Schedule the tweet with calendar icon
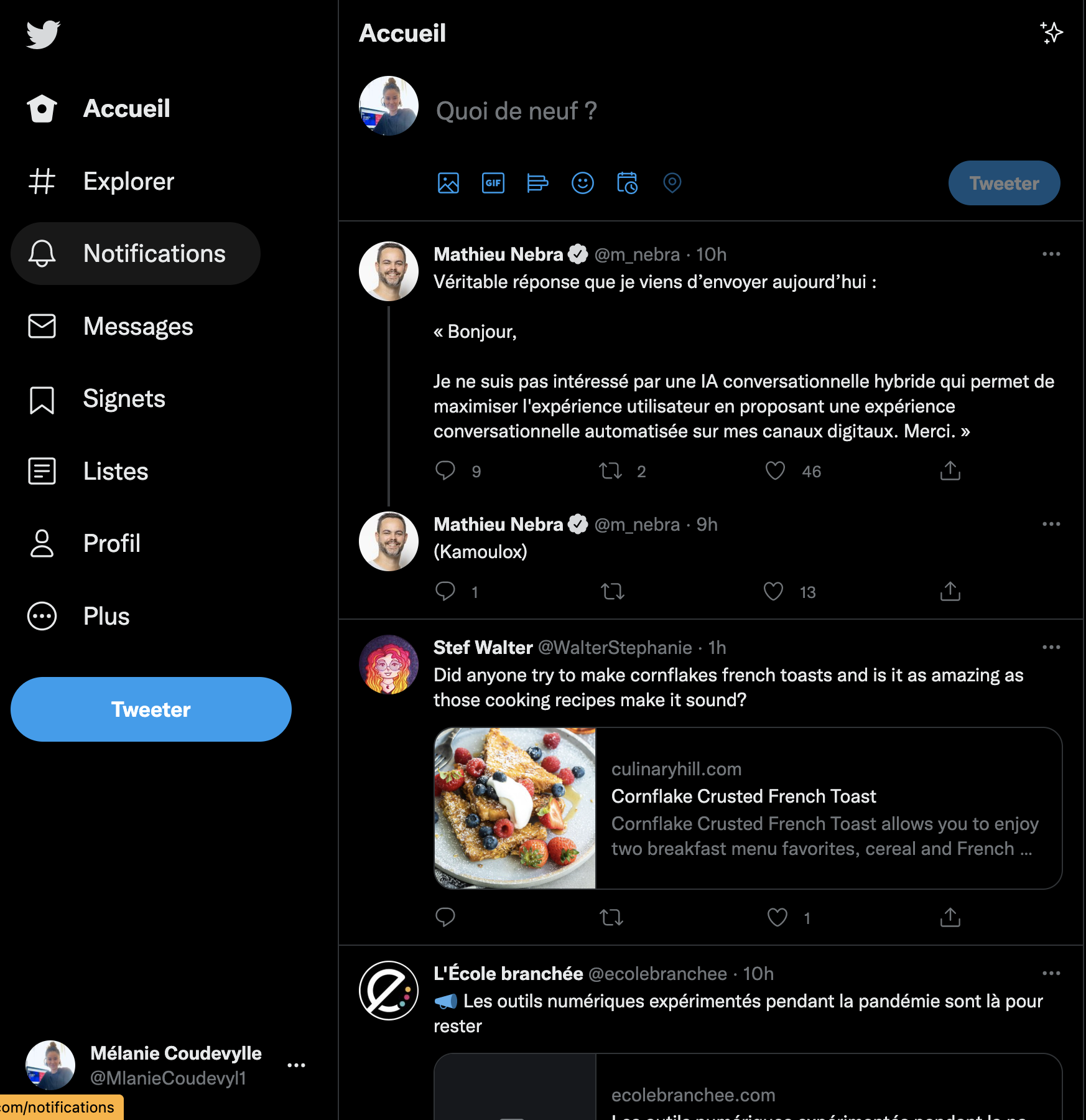The width and height of the screenshot is (1086, 1120). (x=627, y=183)
